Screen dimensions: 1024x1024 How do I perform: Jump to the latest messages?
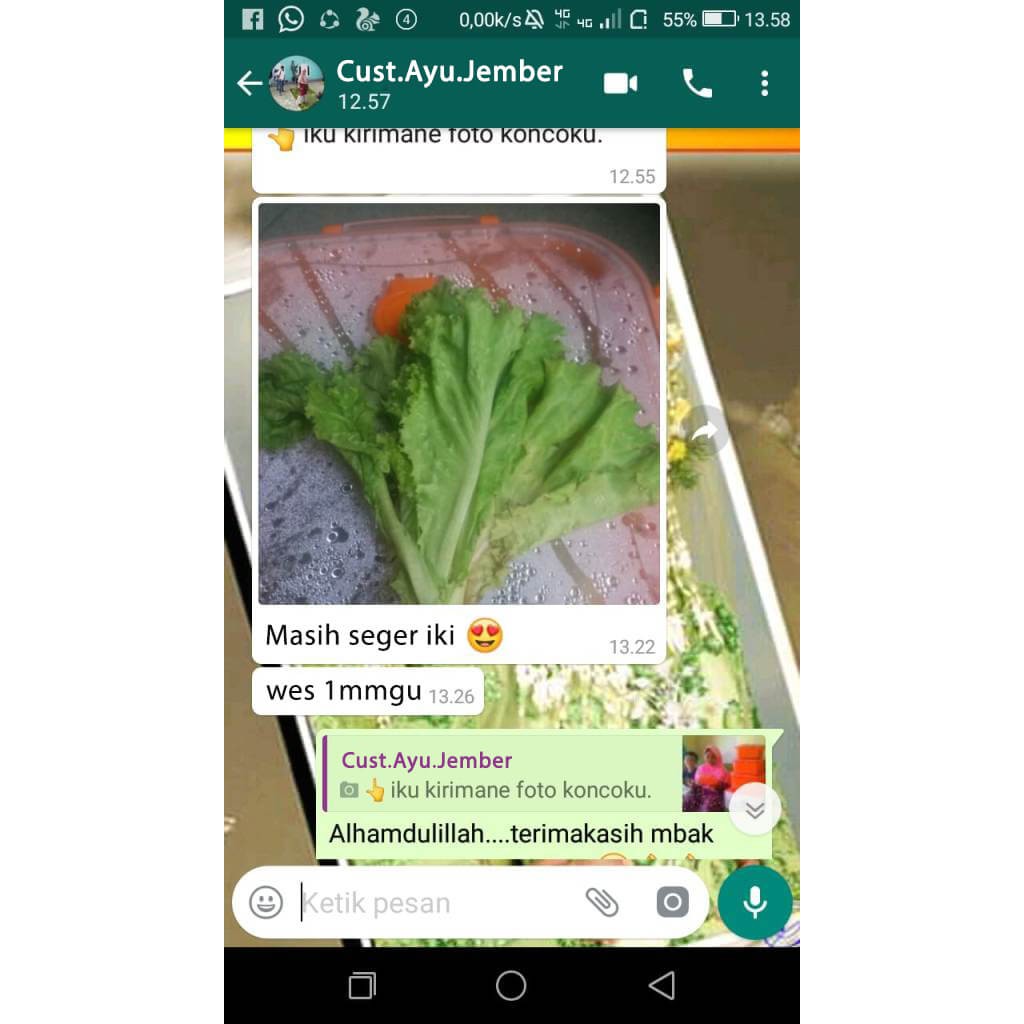[x=755, y=810]
